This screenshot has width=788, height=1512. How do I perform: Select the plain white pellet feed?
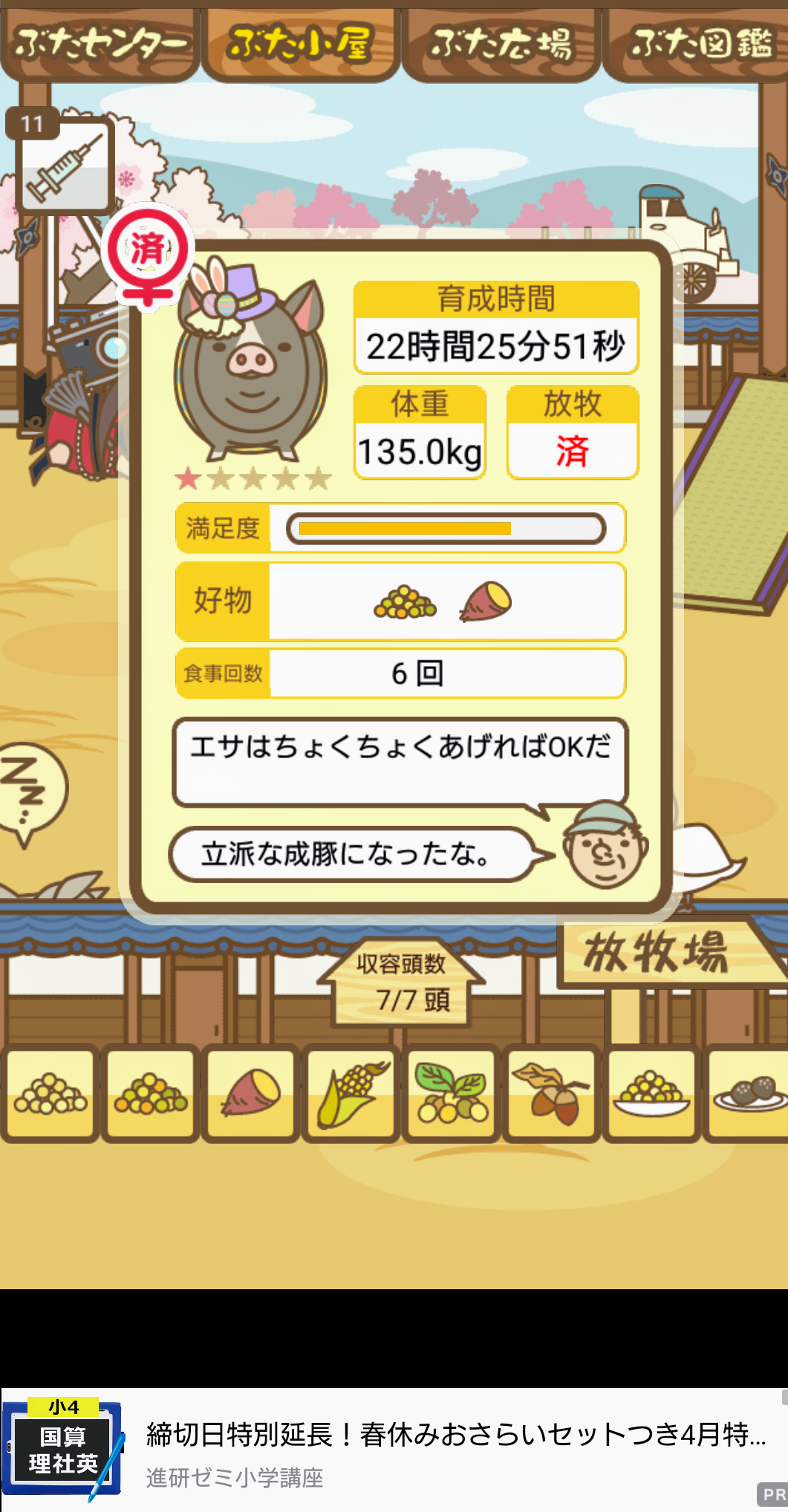pos(50,1093)
